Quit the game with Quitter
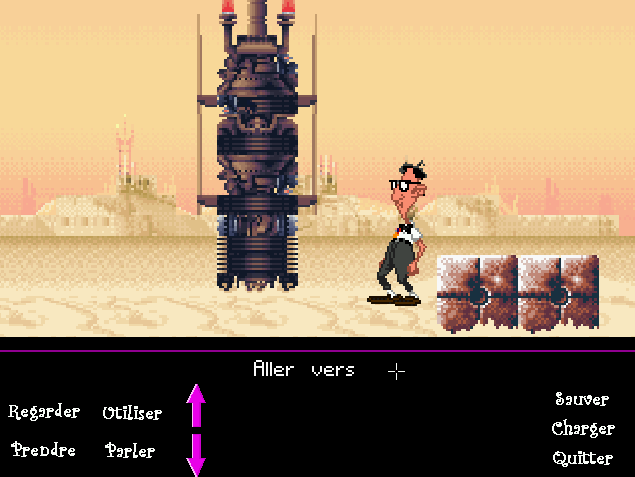Viewport: 635px width, 477px height. coord(583,458)
